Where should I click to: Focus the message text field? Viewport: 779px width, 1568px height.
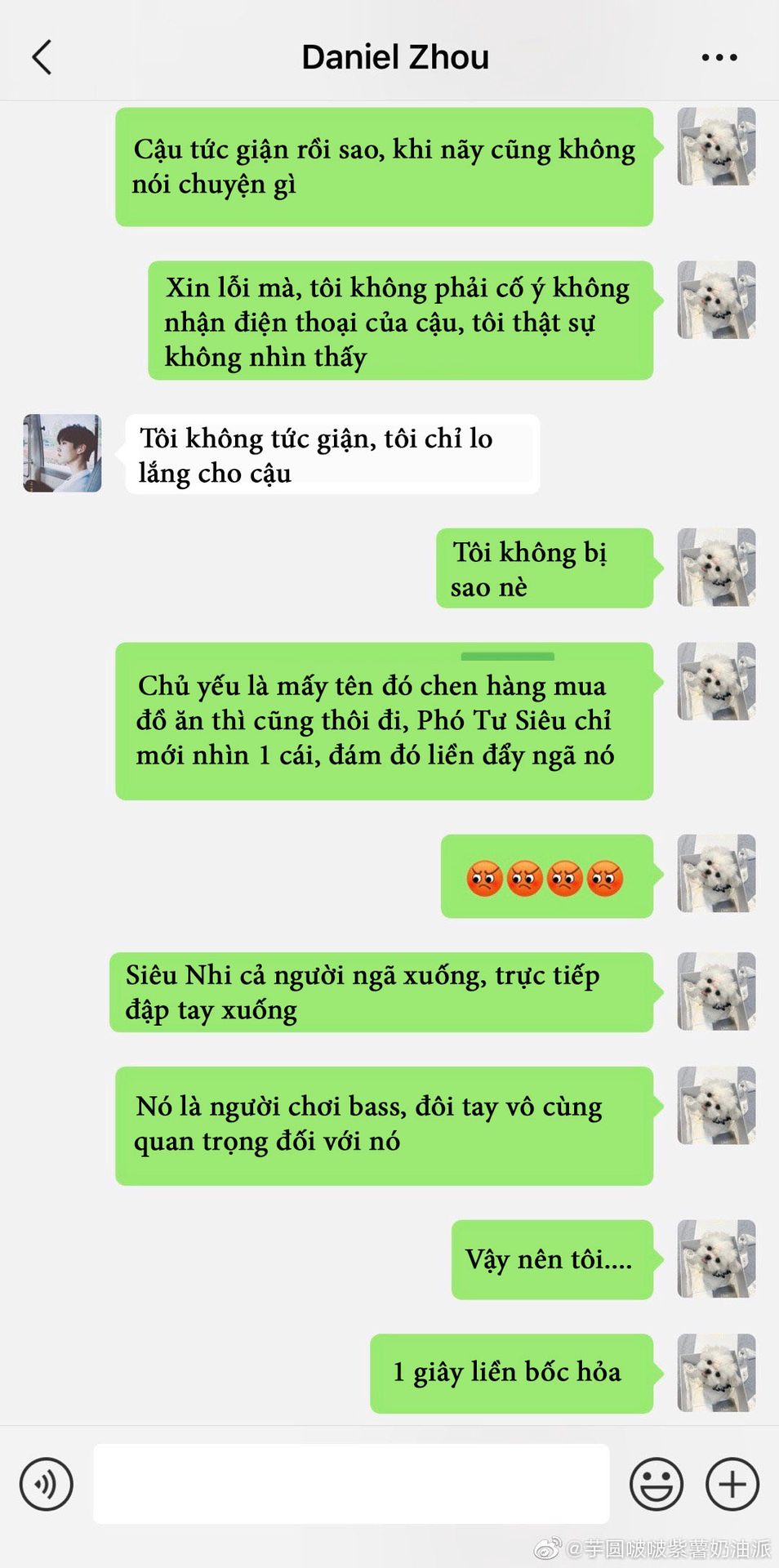[351, 1483]
